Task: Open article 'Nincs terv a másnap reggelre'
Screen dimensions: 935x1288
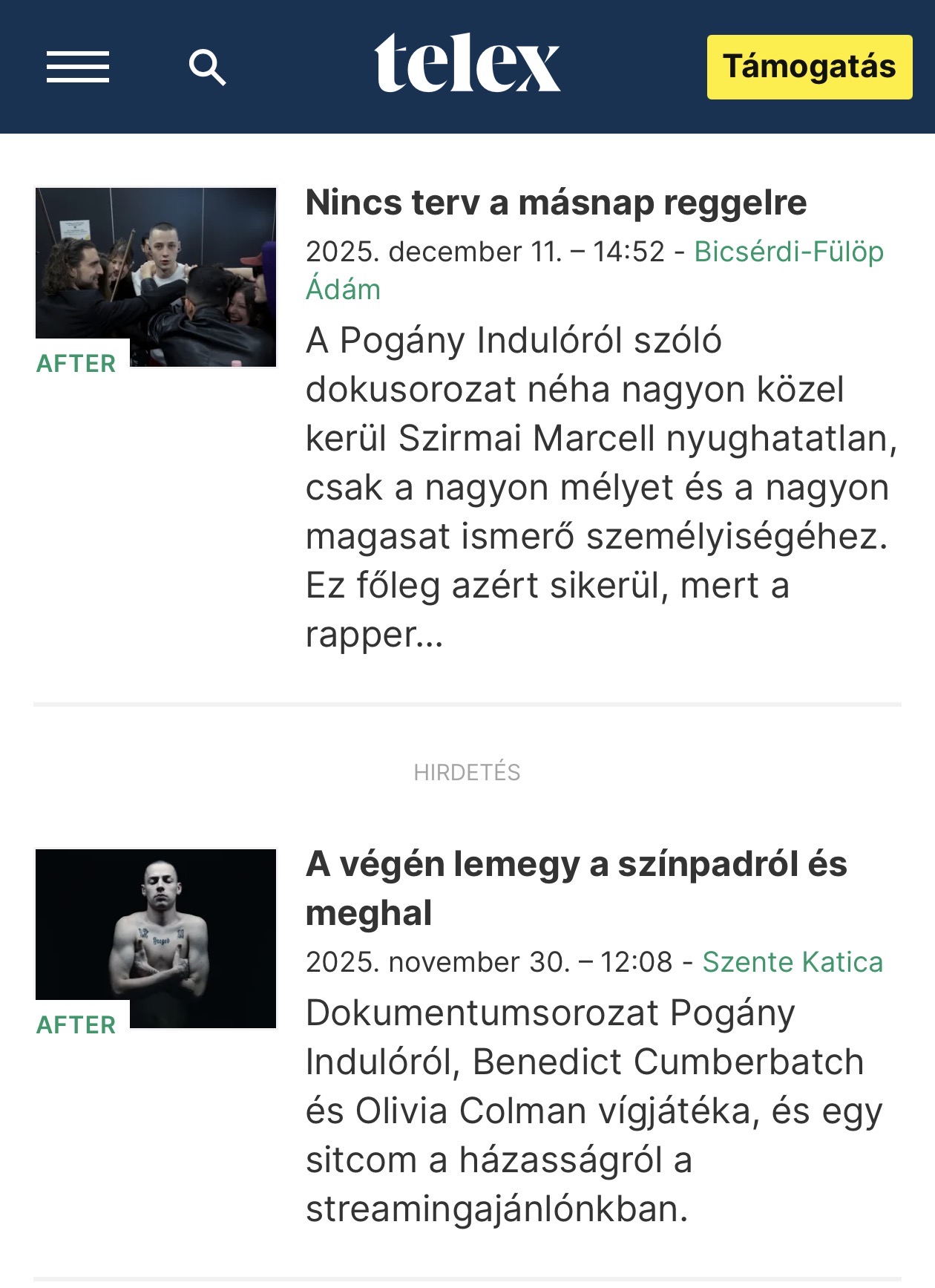Action: [x=556, y=203]
